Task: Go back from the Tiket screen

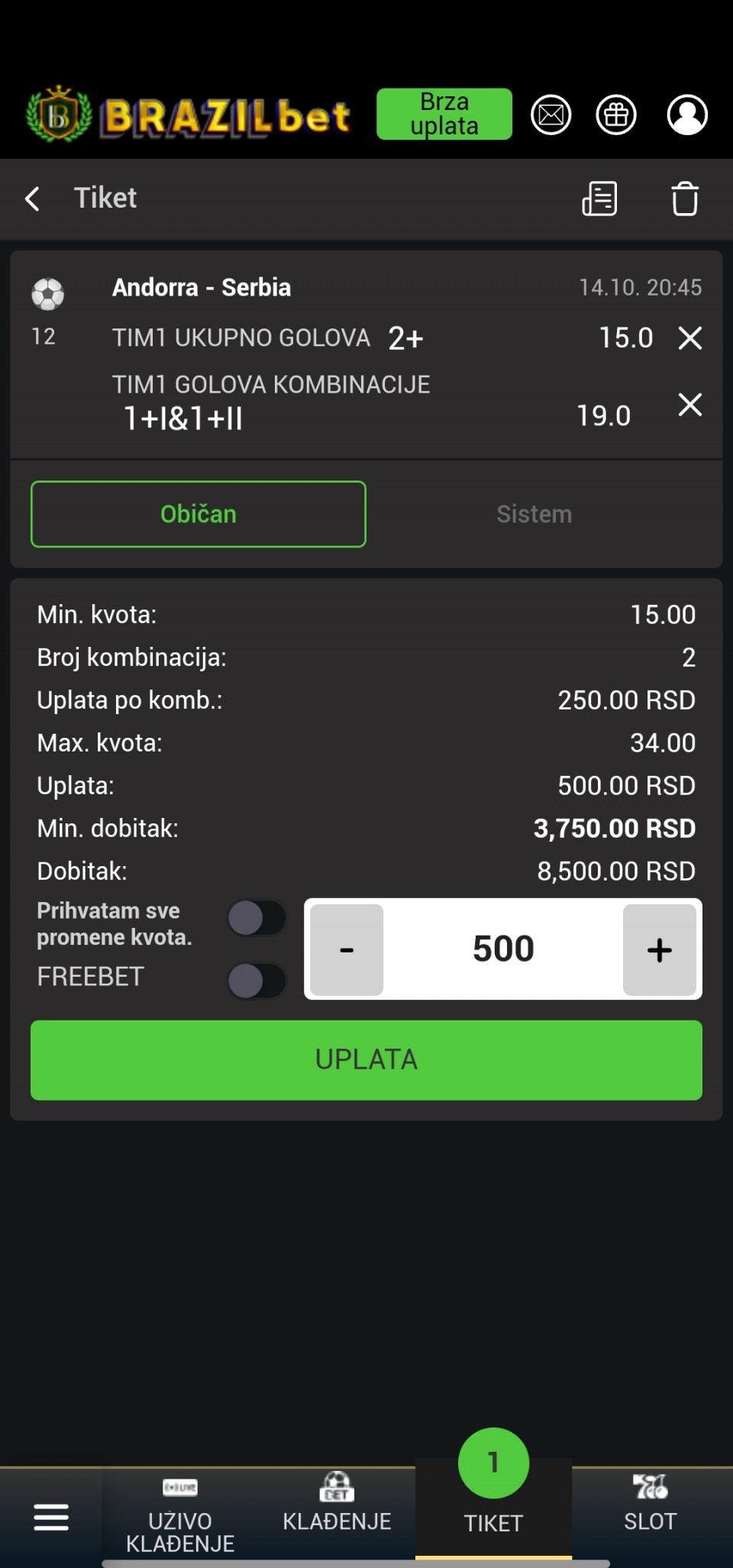Action: coord(32,199)
